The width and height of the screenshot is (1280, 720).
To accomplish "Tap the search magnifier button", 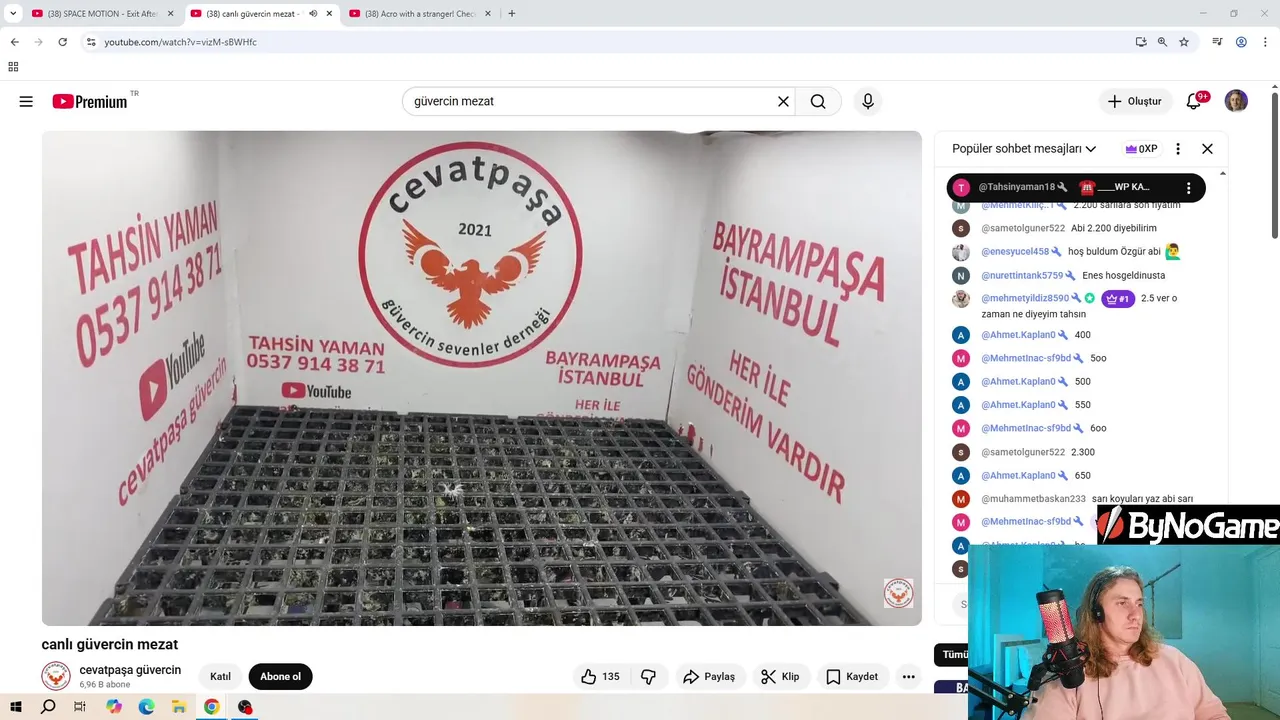I will (818, 101).
